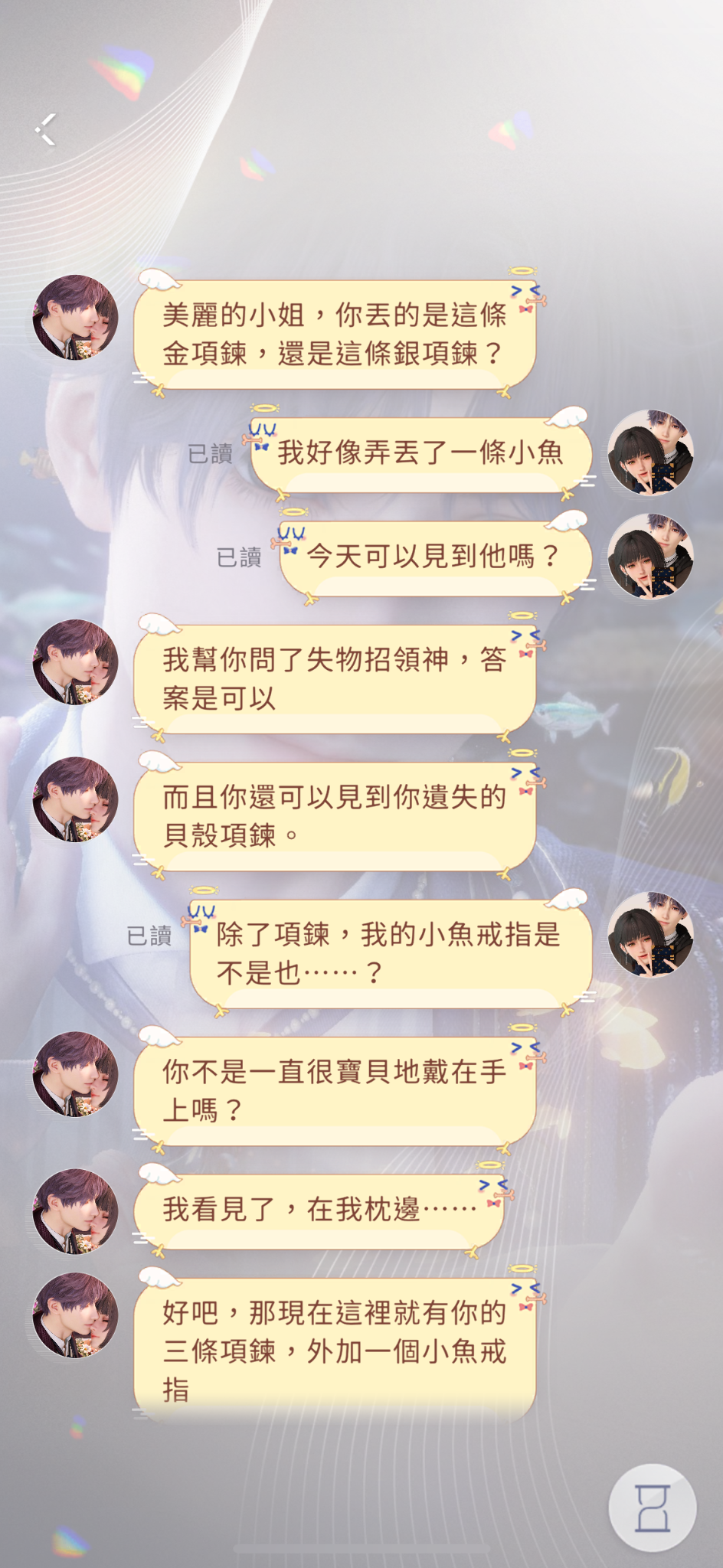Open his avatar beside the gold necklace message
Screen dimensions: 723x1568
(x=75, y=318)
